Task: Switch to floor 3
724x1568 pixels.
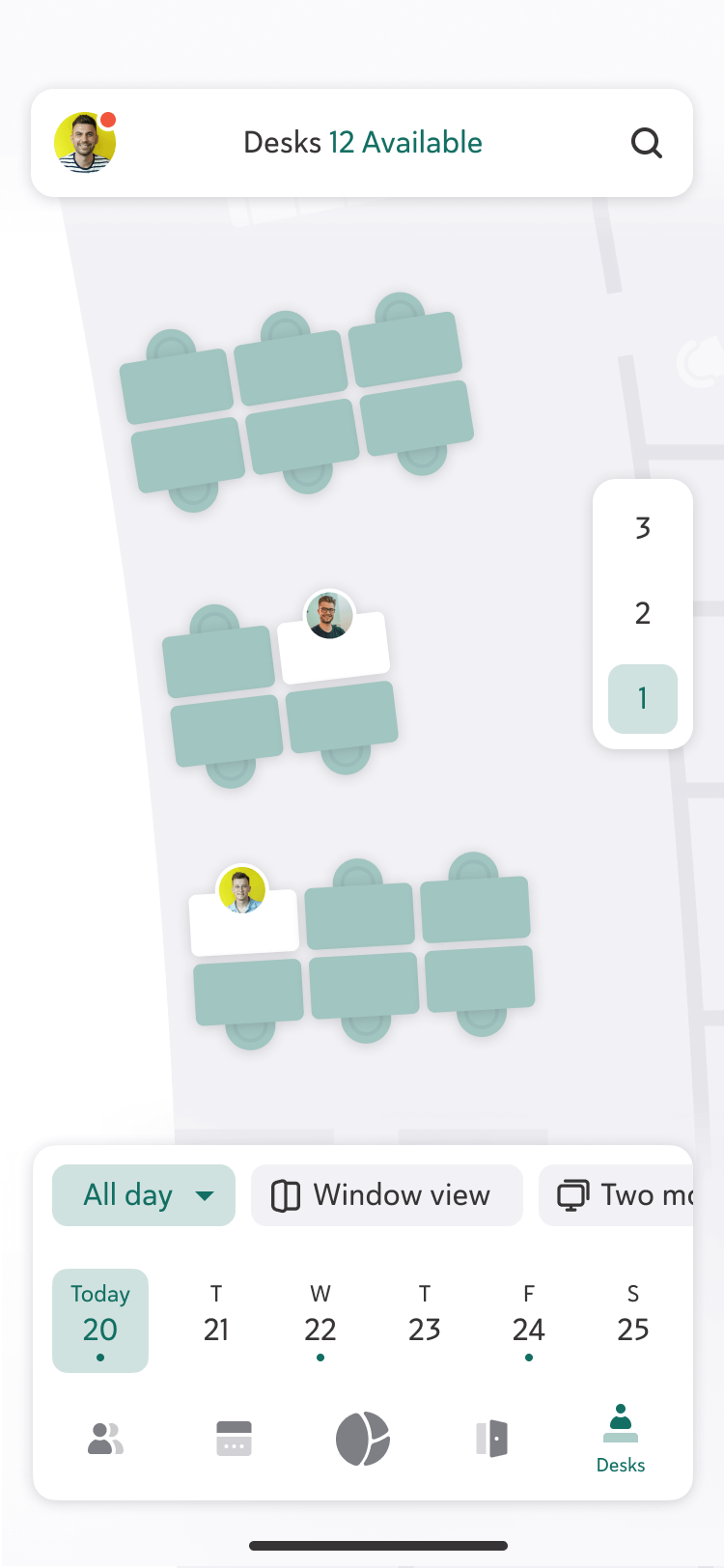Action: [x=643, y=528]
